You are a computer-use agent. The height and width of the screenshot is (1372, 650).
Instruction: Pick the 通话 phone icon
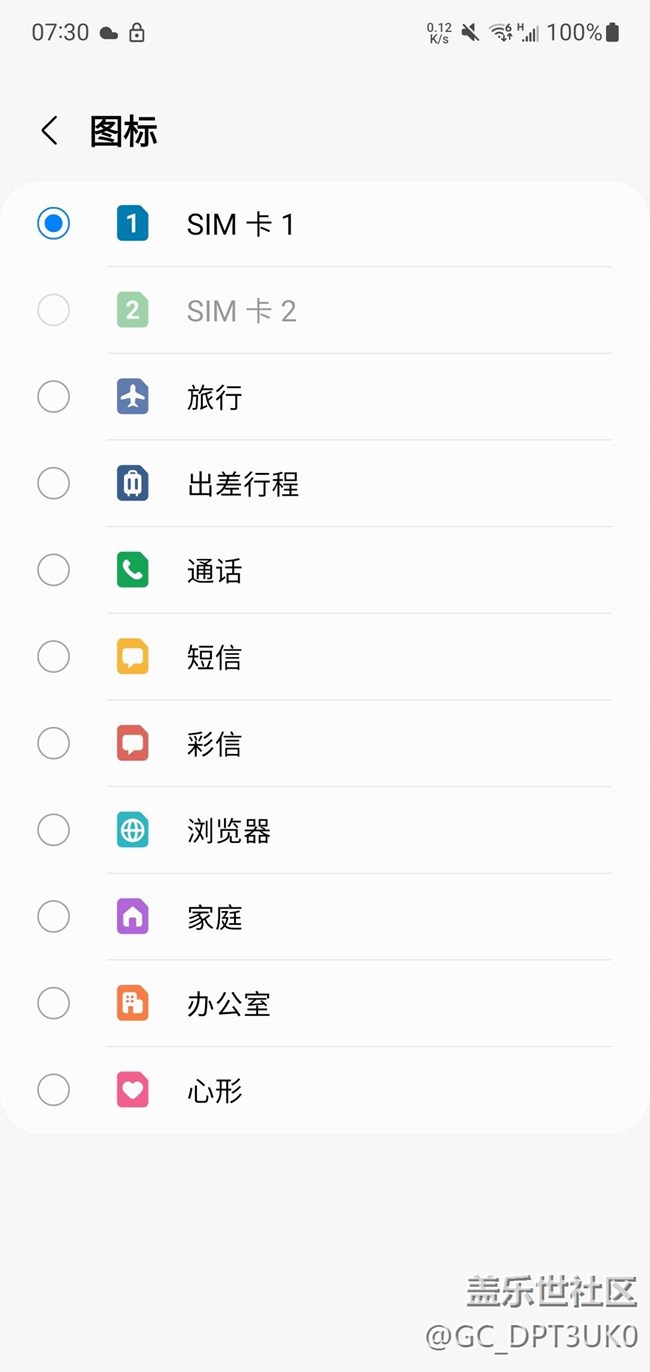click(x=325, y=570)
